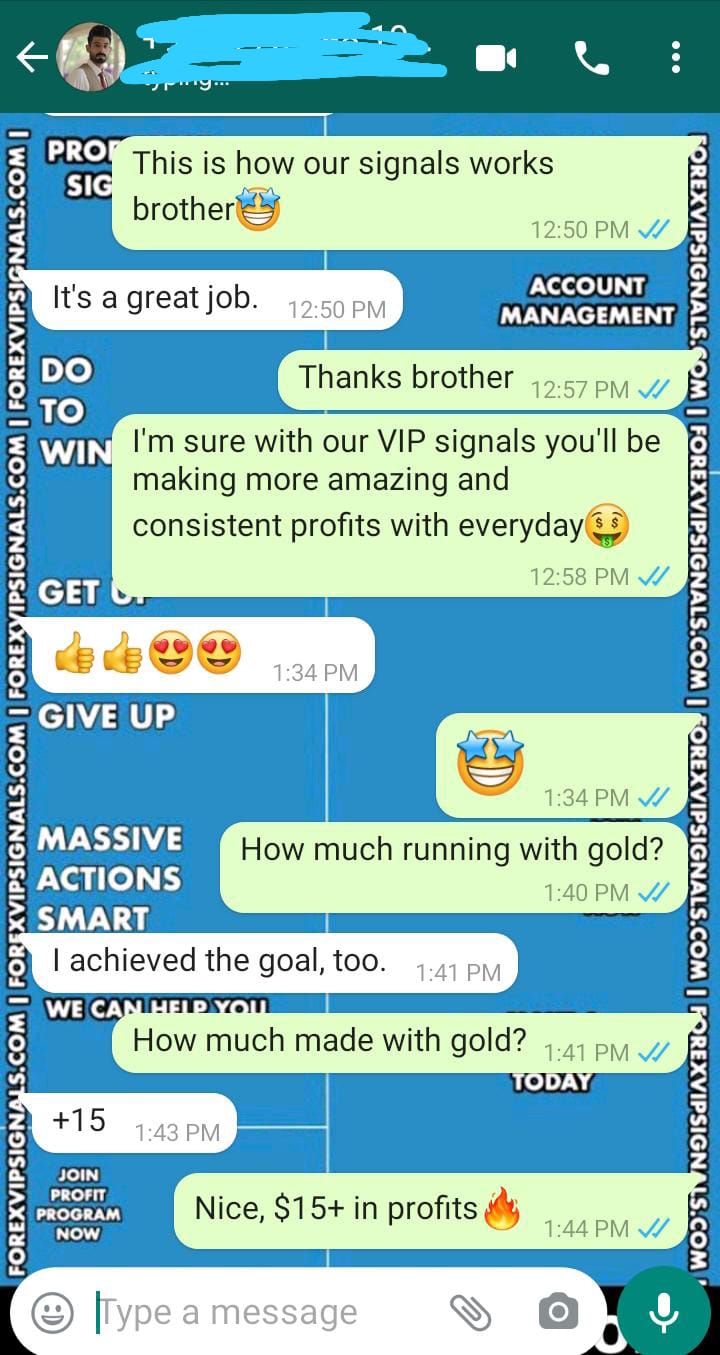Image resolution: width=720 pixels, height=1355 pixels.
Task: Open the overflow menu
Action: click(x=677, y=58)
